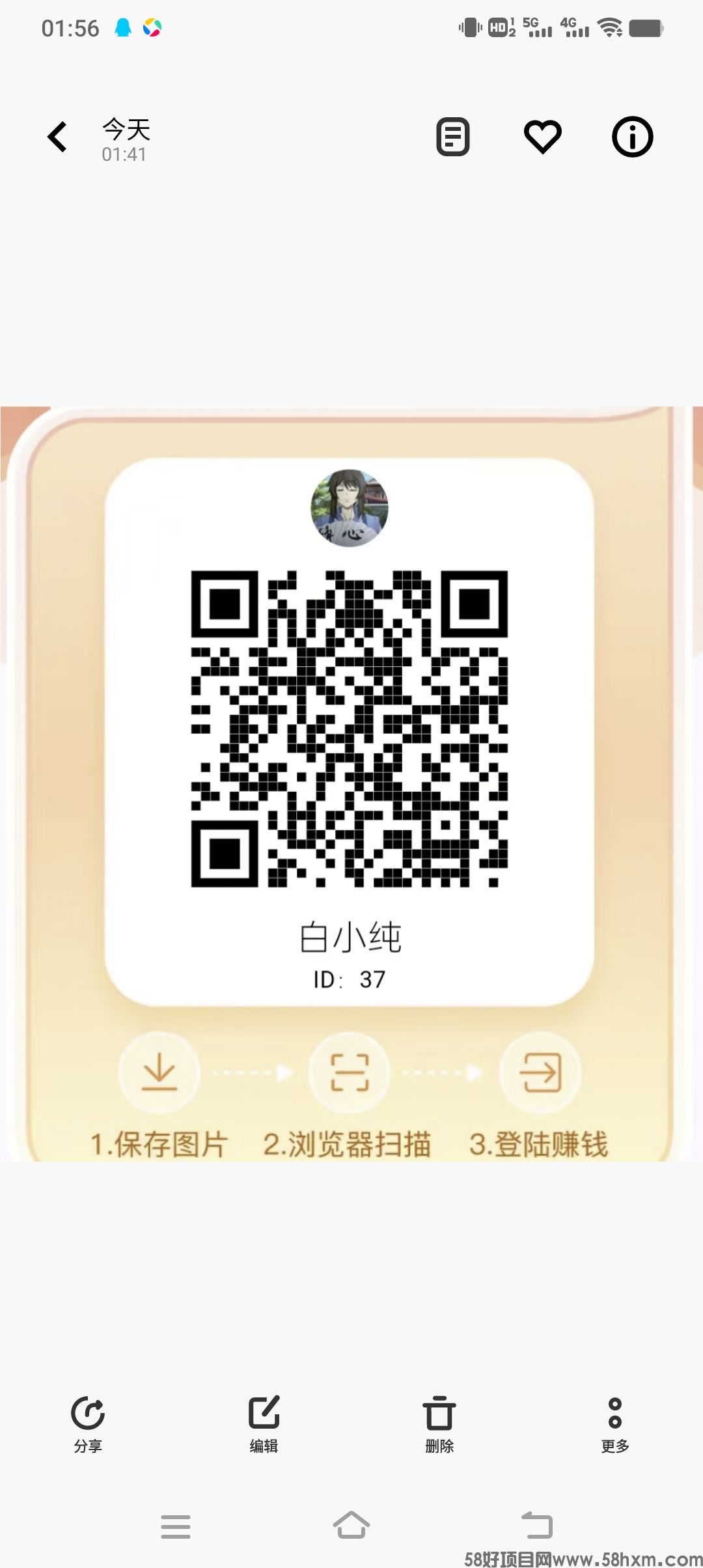Go back from the photo viewer
The height and width of the screenshot is (1568, 703).
[57, 137]
